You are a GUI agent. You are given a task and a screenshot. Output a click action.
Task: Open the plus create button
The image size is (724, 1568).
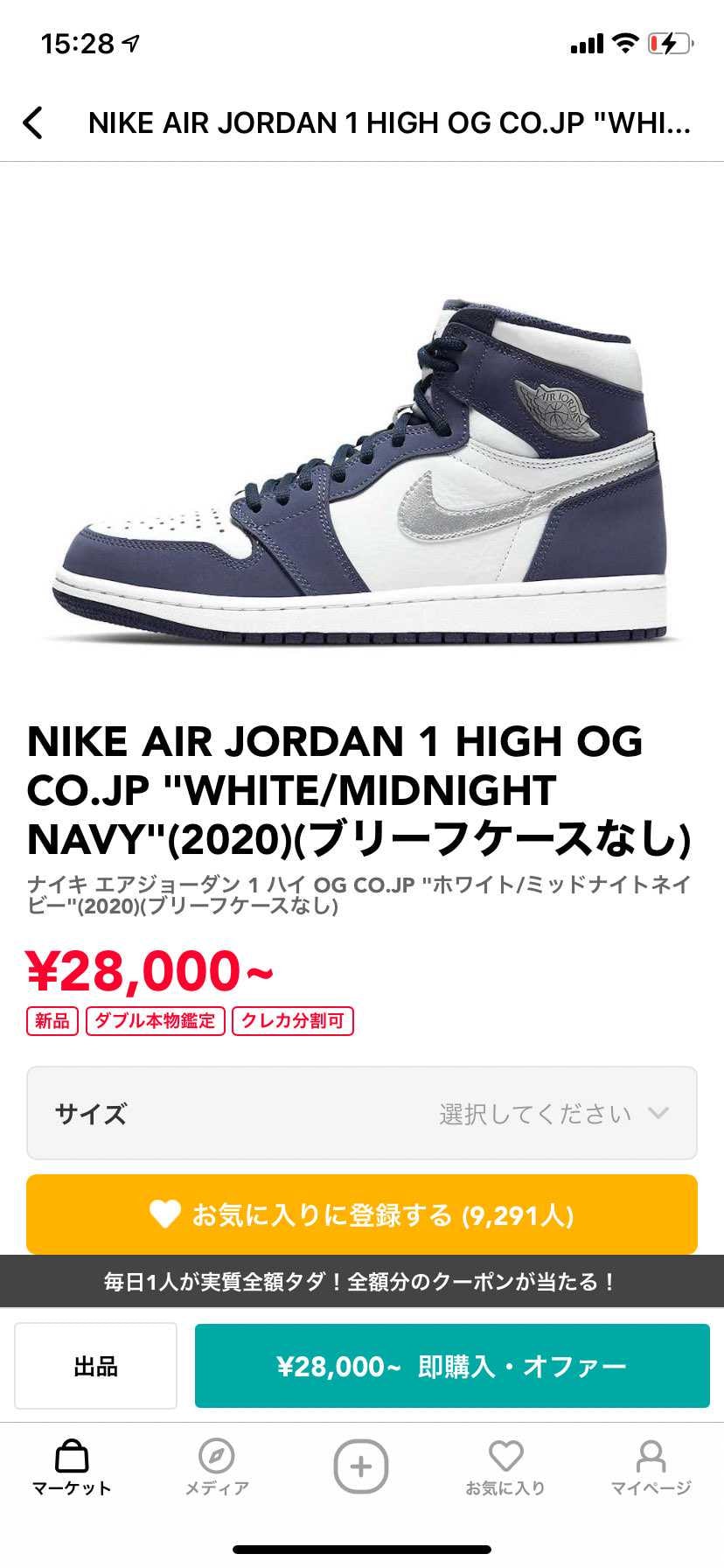[360, 1466]
